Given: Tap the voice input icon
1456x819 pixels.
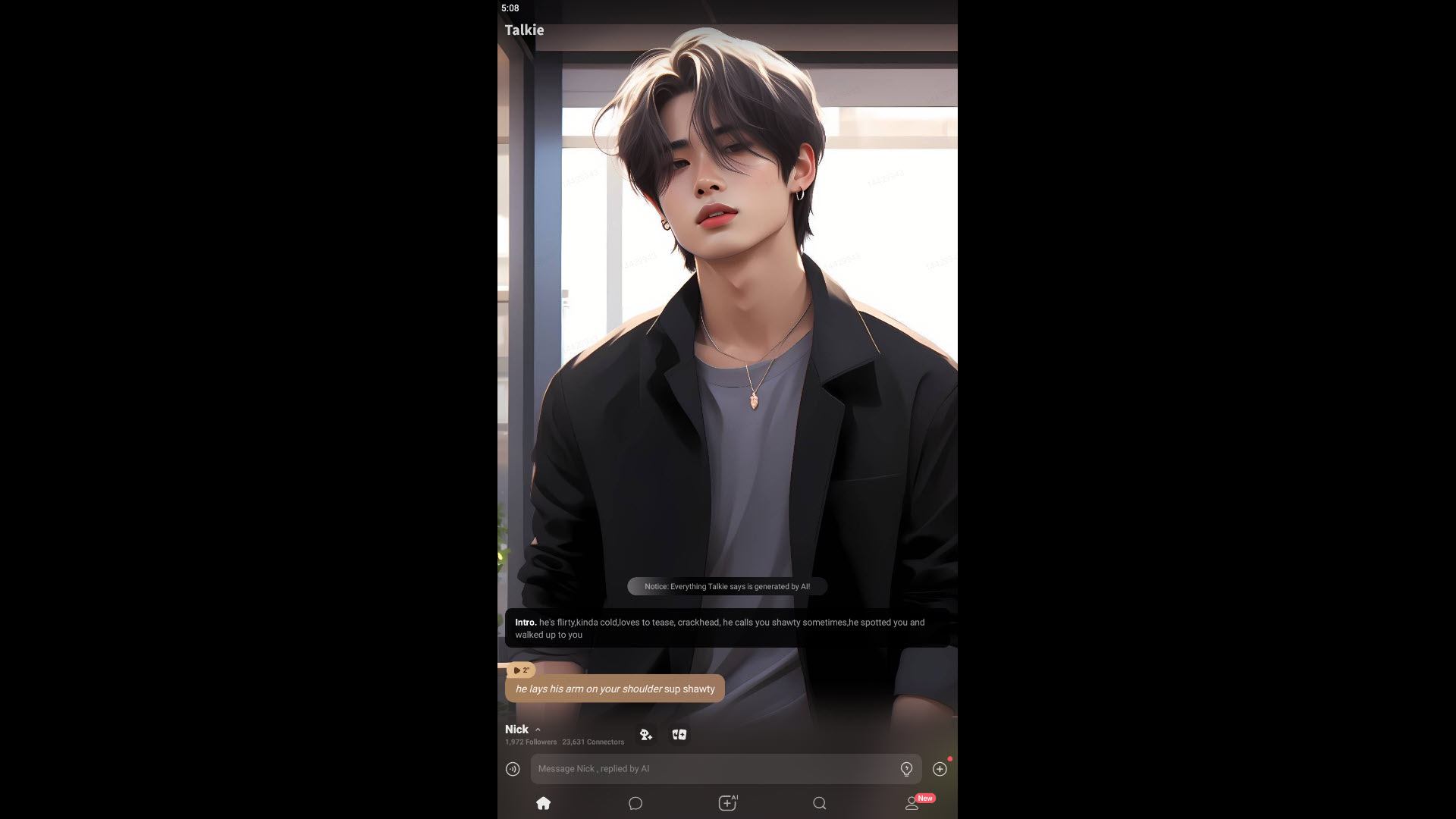Looking at the screenshot, I should click(513, 769).
